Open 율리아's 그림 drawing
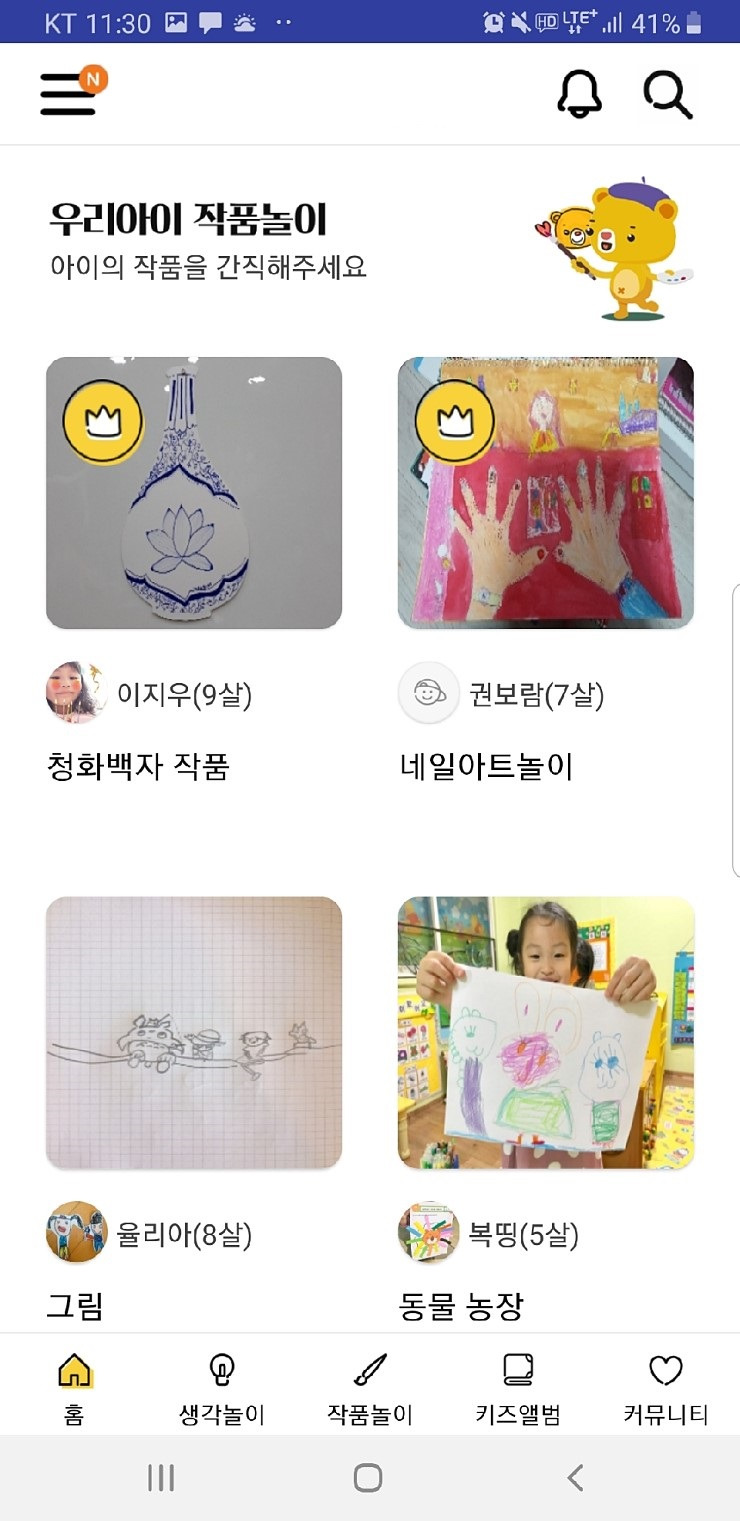 click(x=194, y=1032)
